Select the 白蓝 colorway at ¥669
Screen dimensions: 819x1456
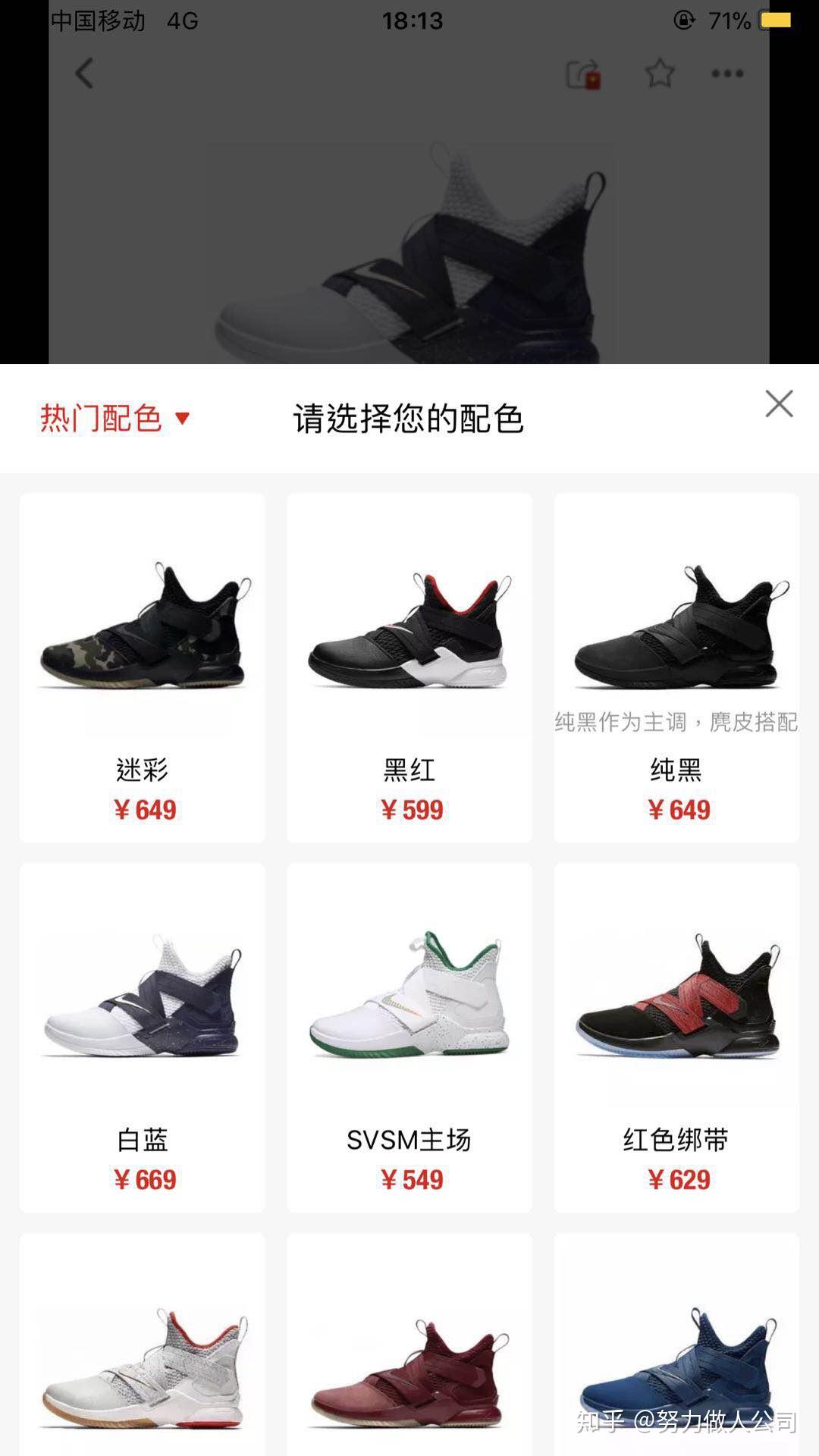[x=143, y=1037]
